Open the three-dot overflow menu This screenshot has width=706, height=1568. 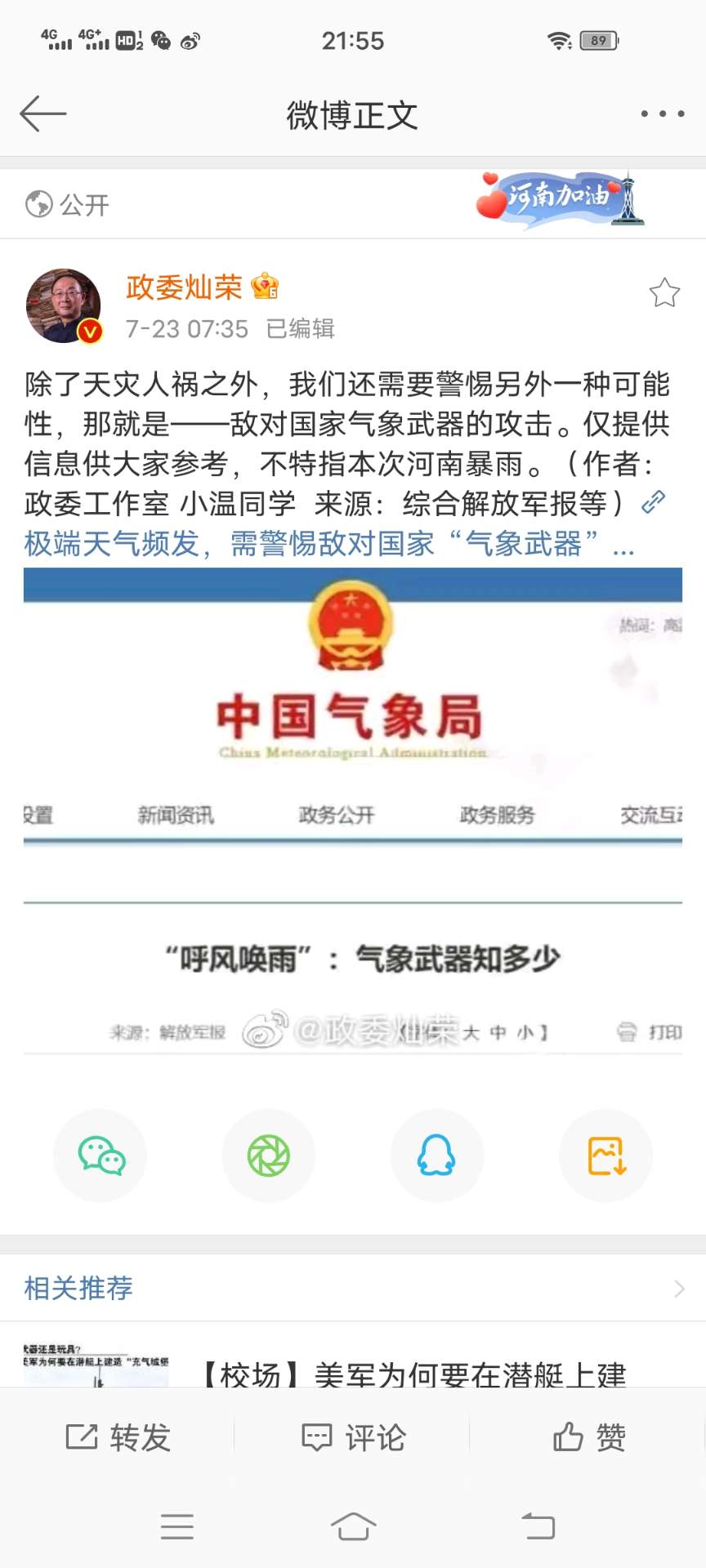coord(662,114)
